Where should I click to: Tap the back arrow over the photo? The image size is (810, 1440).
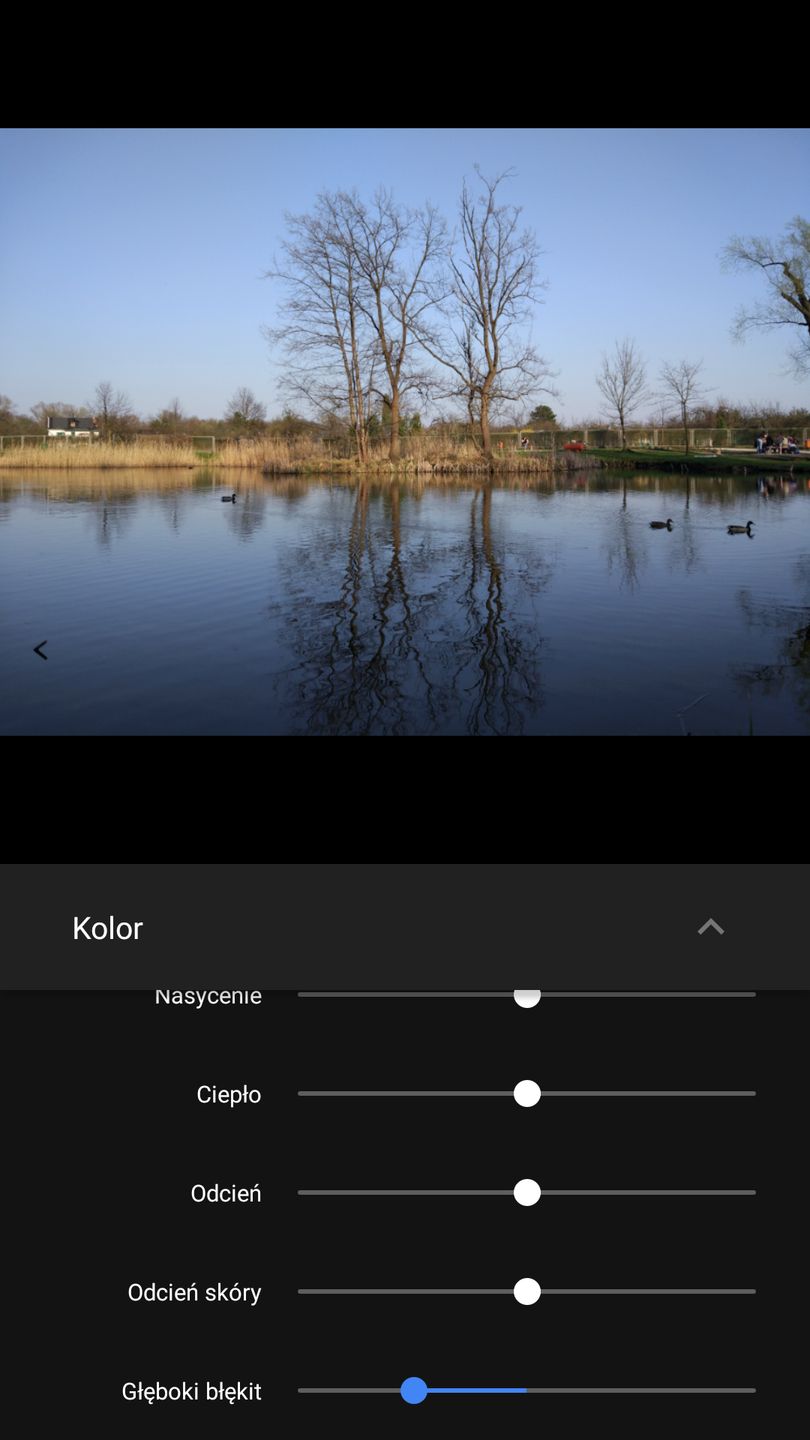click(40, 649)
